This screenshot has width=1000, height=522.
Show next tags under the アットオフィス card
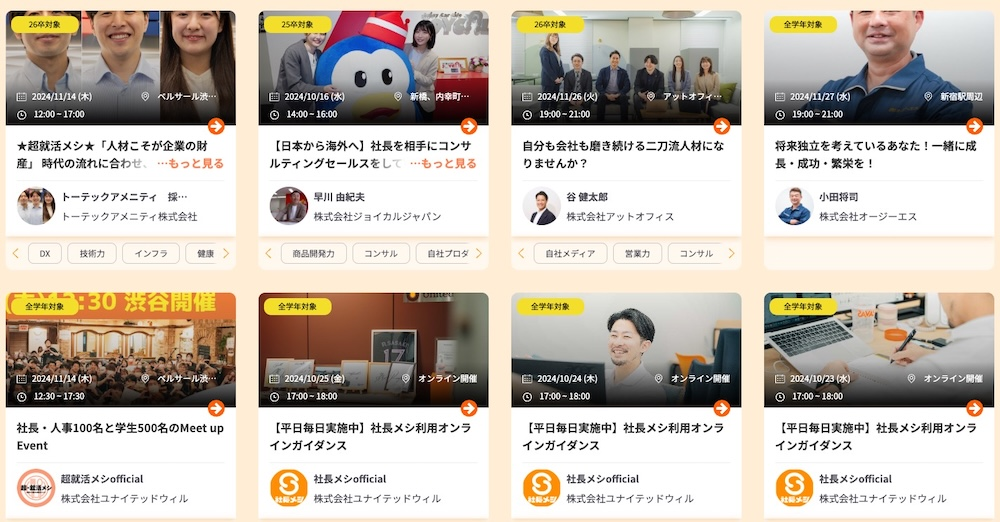tap(731, 254)
